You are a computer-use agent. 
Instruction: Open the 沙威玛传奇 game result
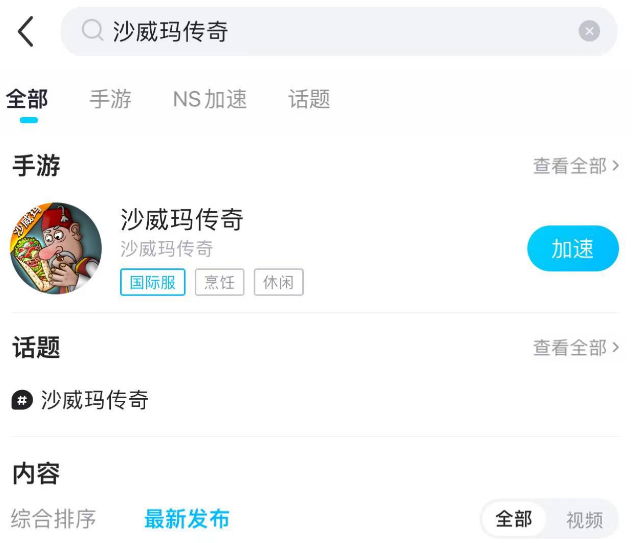click(180, 220)
